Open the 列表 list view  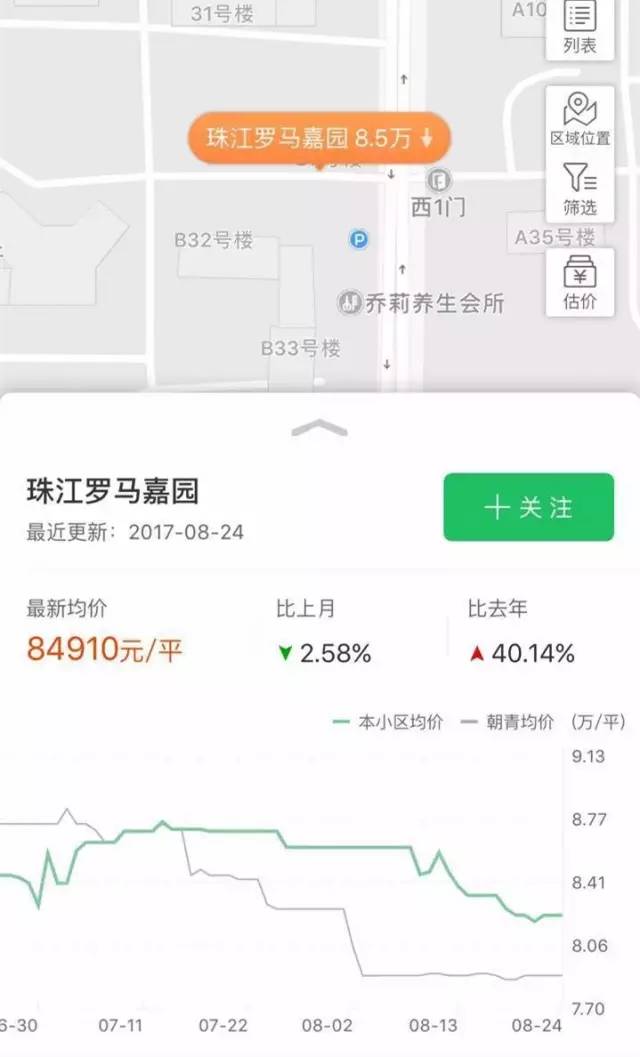(579, 30)
